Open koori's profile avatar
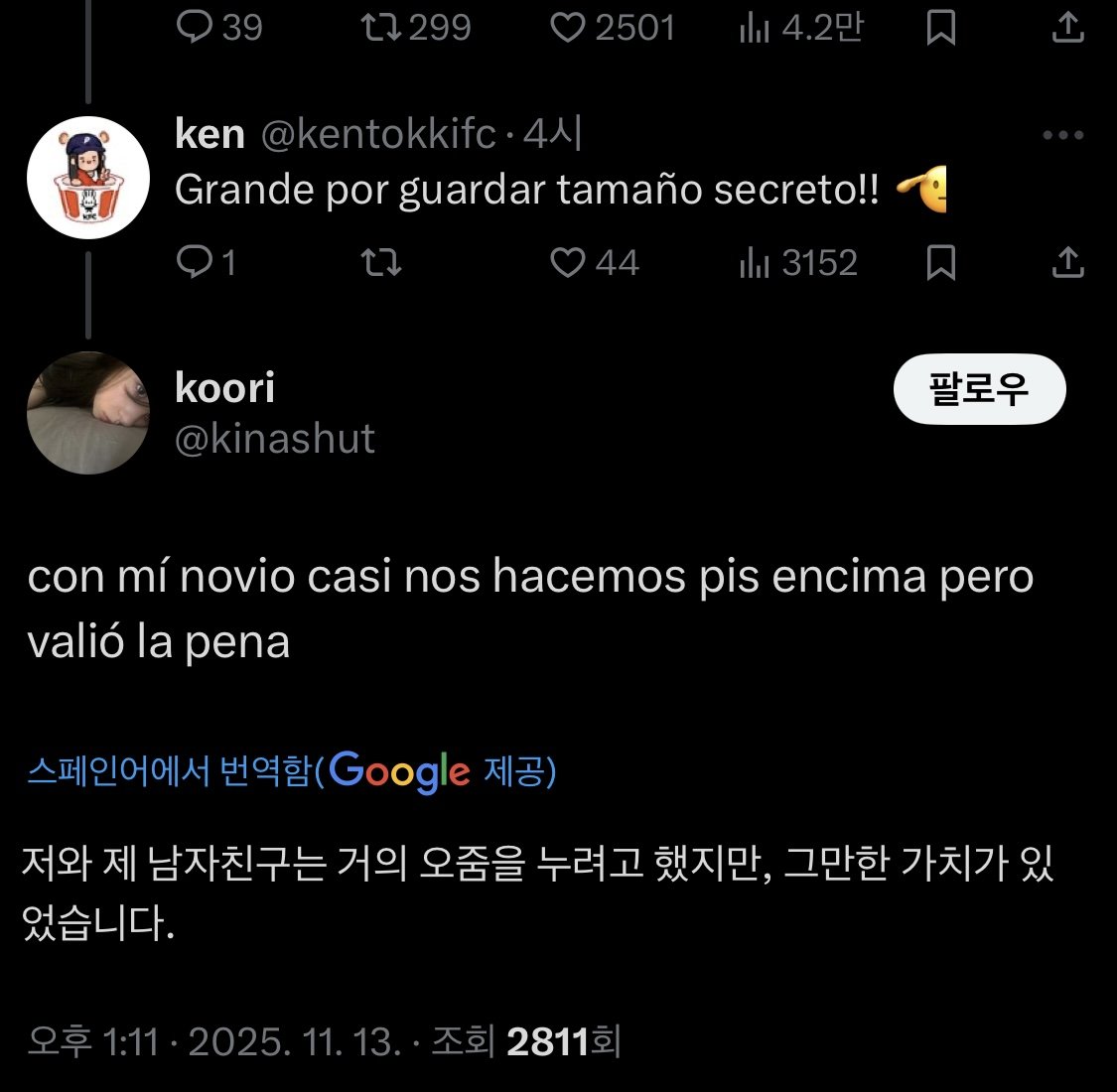Image resolution: width=1117 pixels, height=1092 pixels. (88, 412)
